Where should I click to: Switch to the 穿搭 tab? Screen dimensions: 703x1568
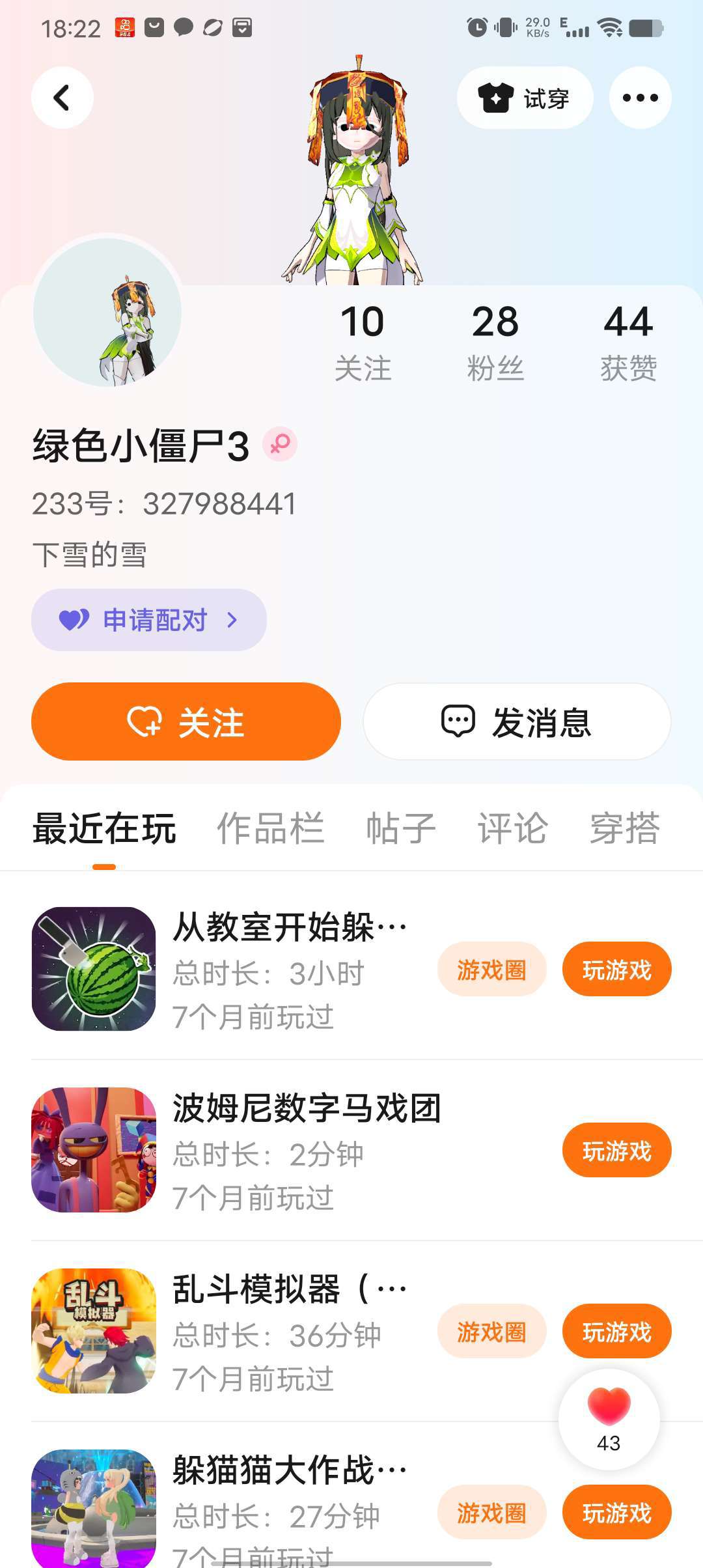click(624, 828)
